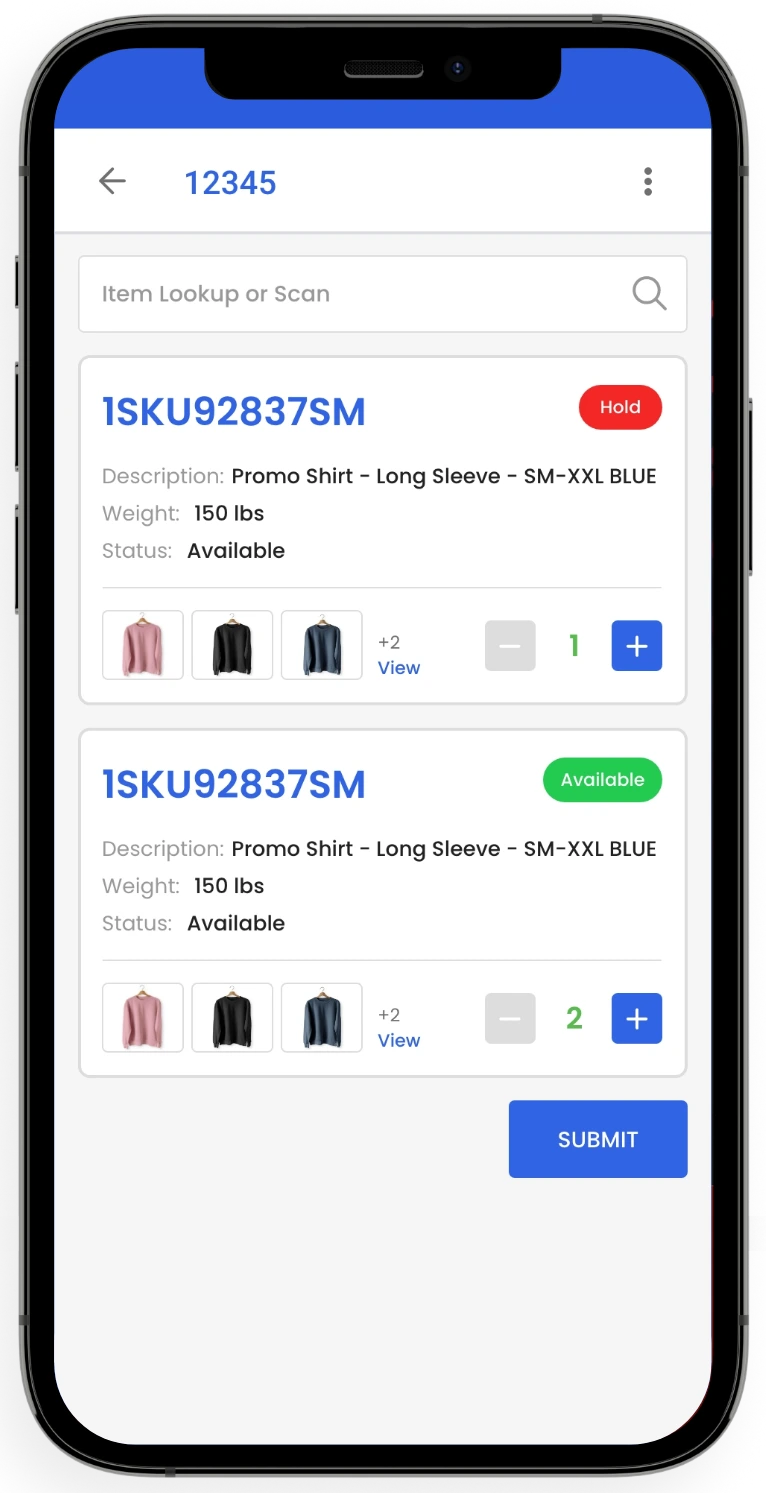Tap the magnifier search icon
This screenshot has width=766, height=1493.
[x=649, y=294]
